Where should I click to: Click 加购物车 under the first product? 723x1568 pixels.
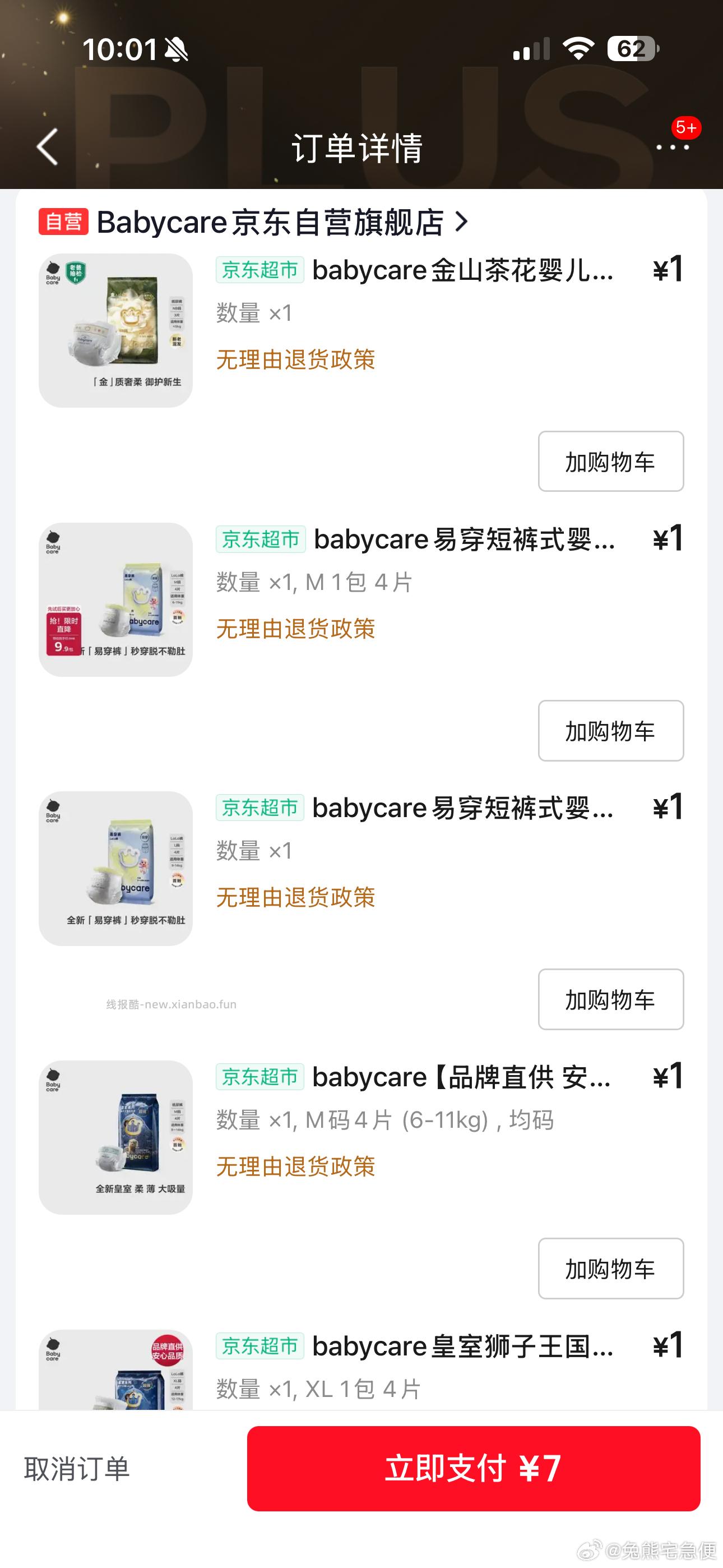pos(610,462)
